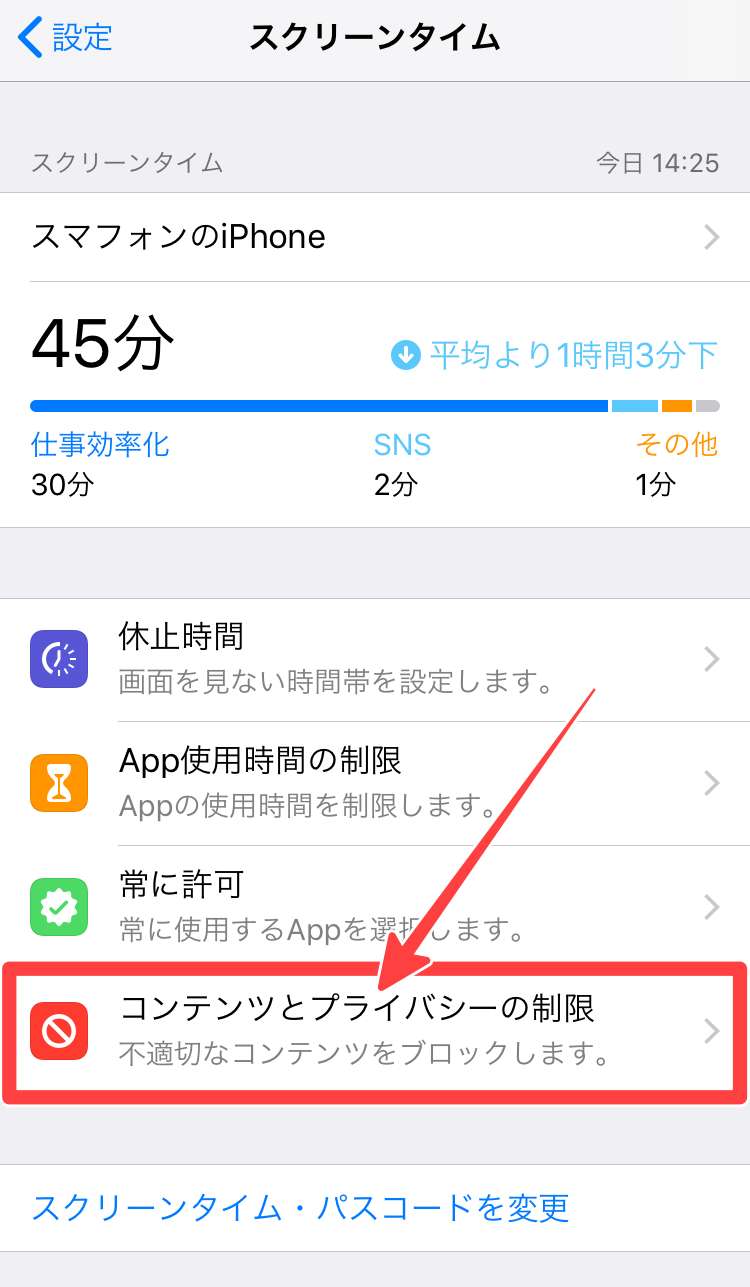Tap スクリーンタイム・パスコードを変更
The width and height of the screenshot is (750, 1287).
pyautogui.click(x=300, y=1207)
